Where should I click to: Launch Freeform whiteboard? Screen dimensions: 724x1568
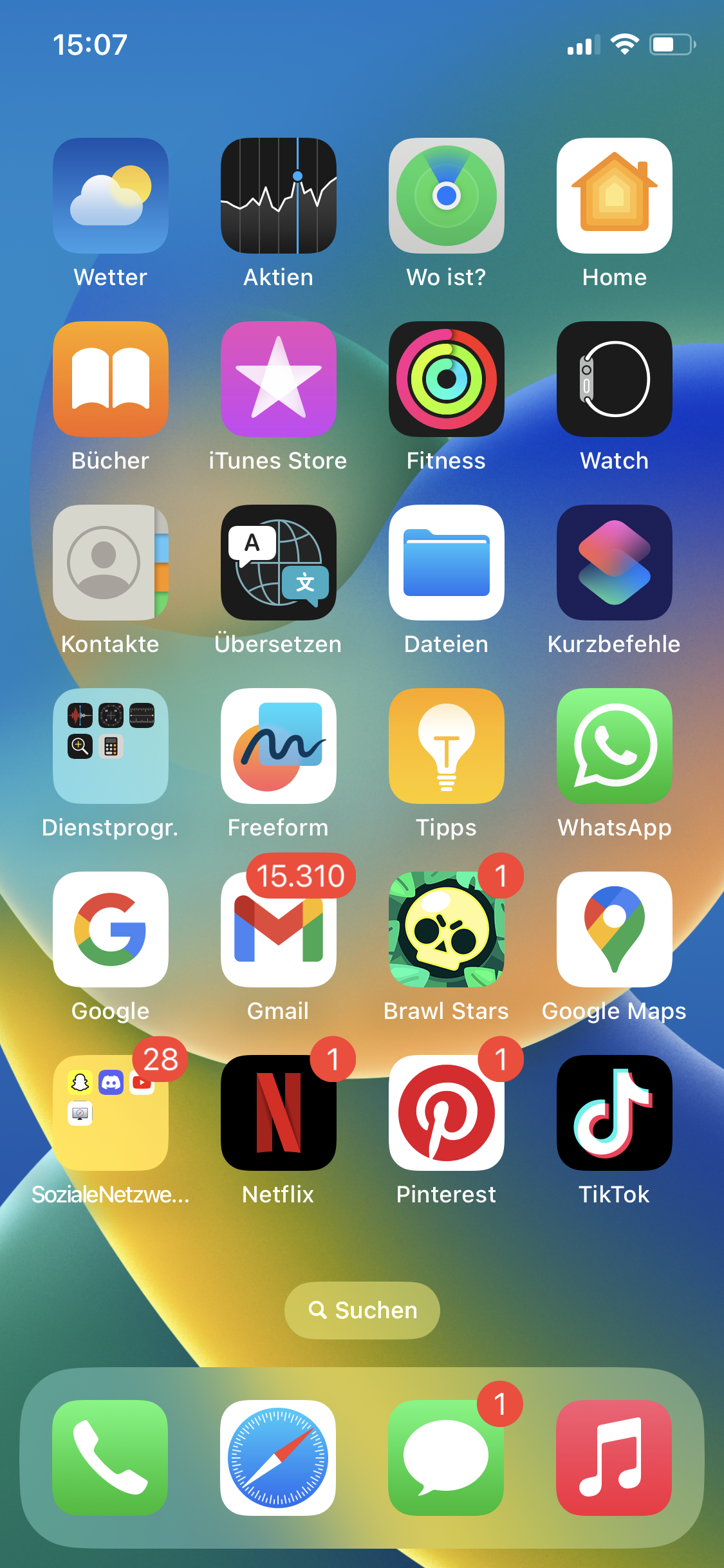click(278, 745)
